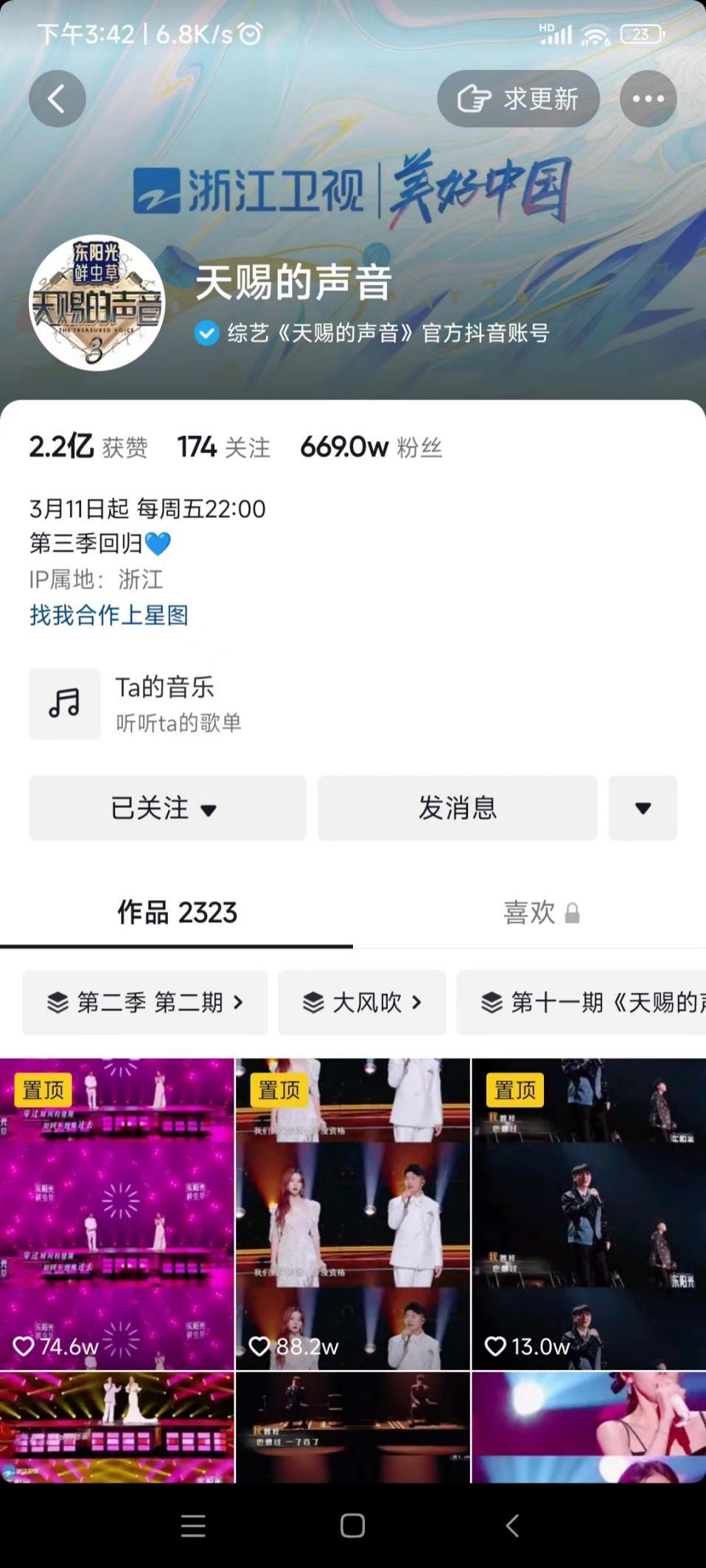View the 174 关注 following list
This screenshot has height=1568, width=706.
tap(223, 447)
